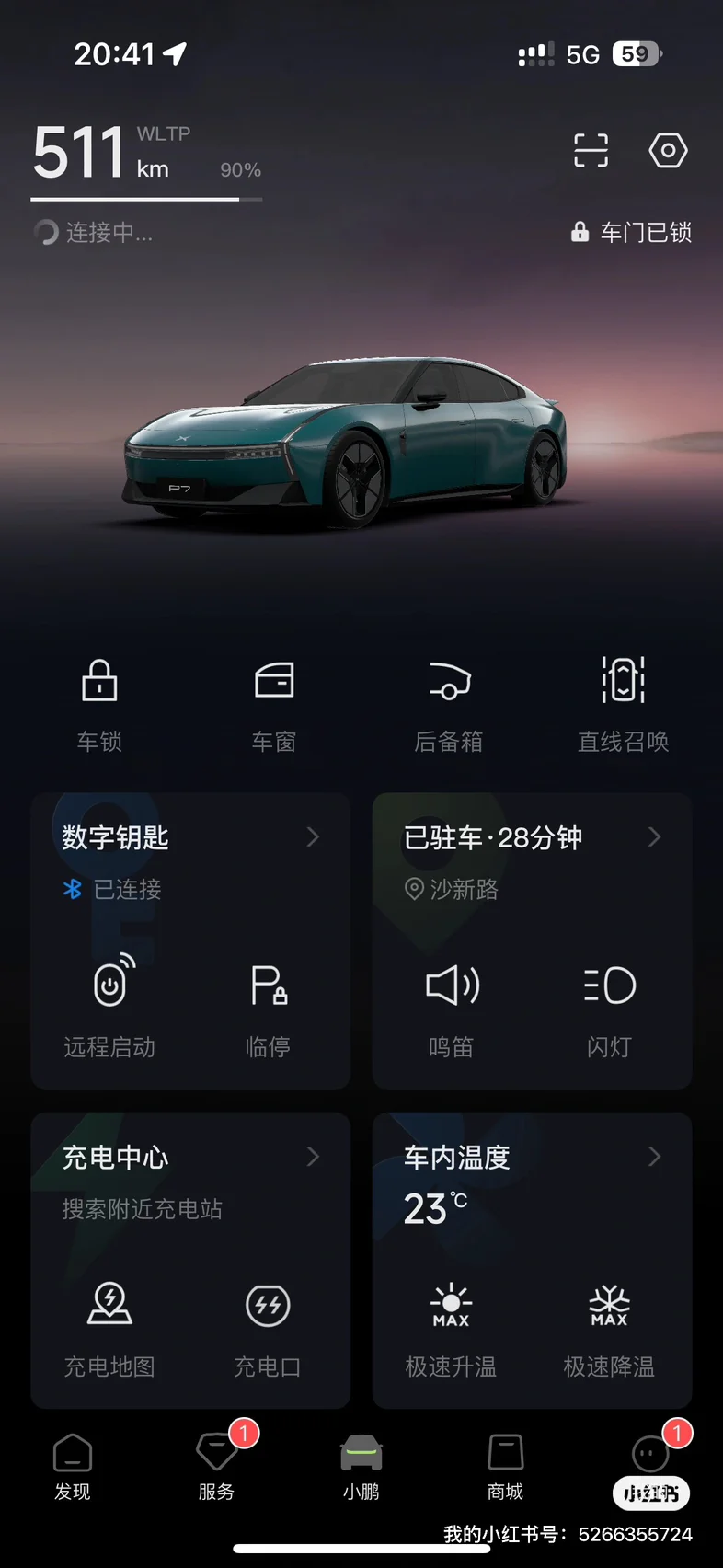Open the 车窗 window control
This screenshot has width=723, height=1568.
(274, 705)
